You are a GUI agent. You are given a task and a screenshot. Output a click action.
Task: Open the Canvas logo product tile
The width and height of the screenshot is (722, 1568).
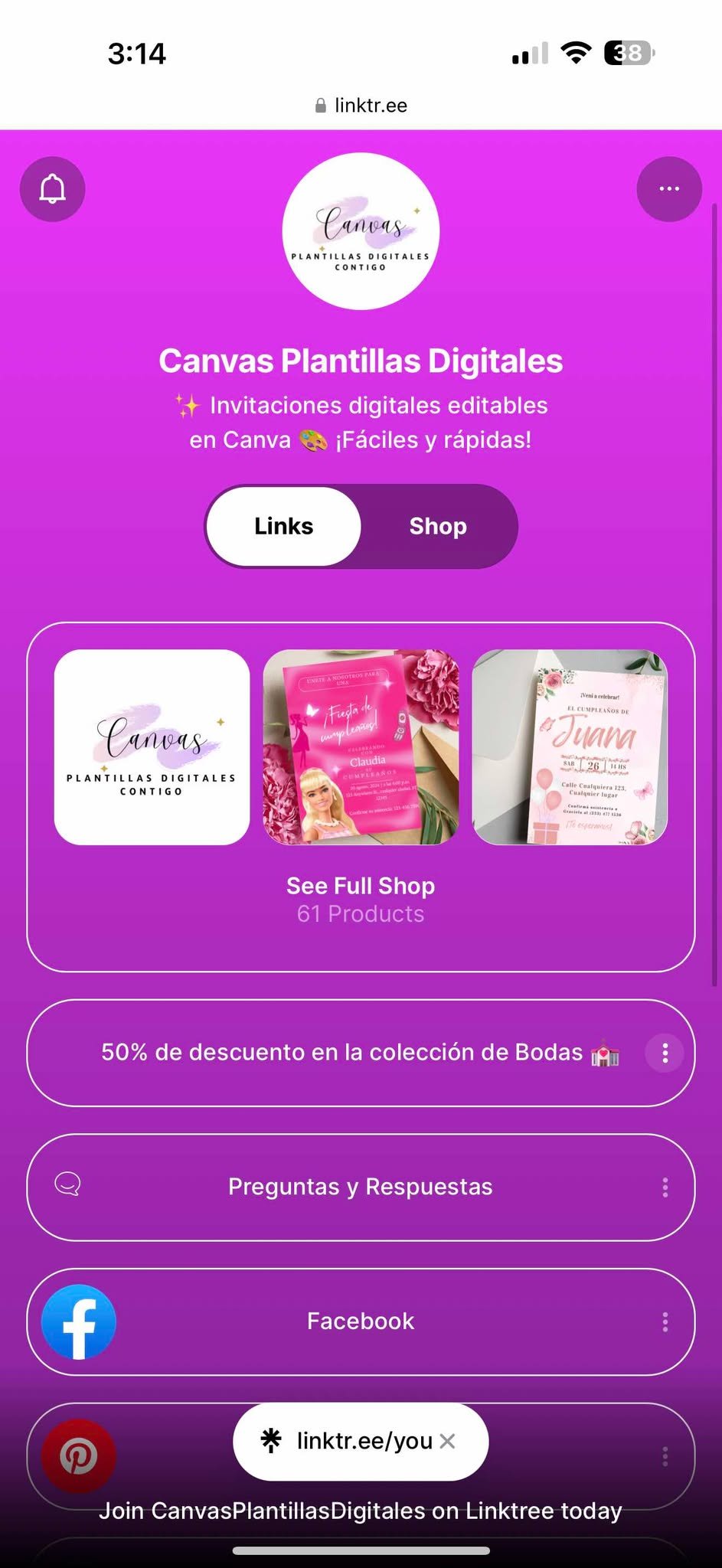[x=152, y=747]
